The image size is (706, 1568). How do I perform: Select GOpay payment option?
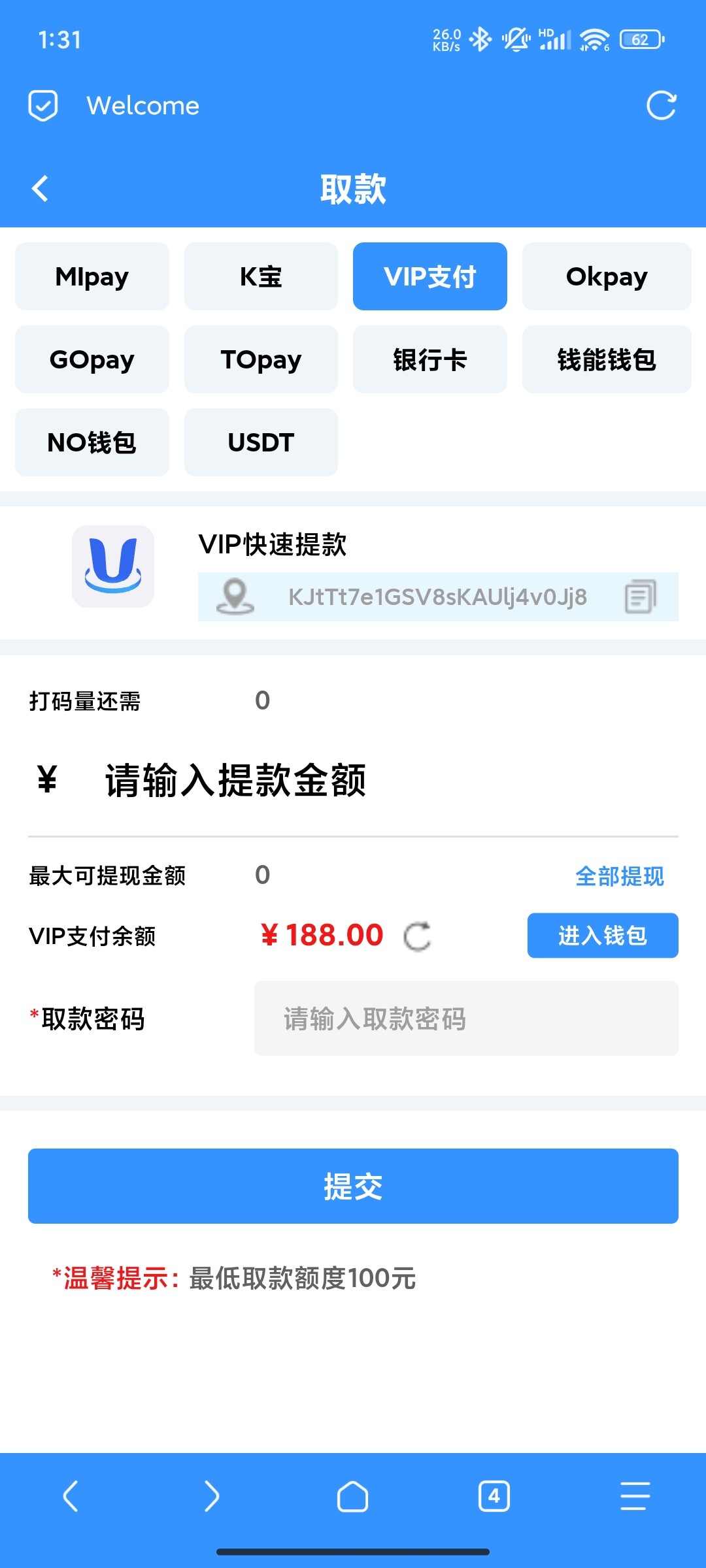92,359
